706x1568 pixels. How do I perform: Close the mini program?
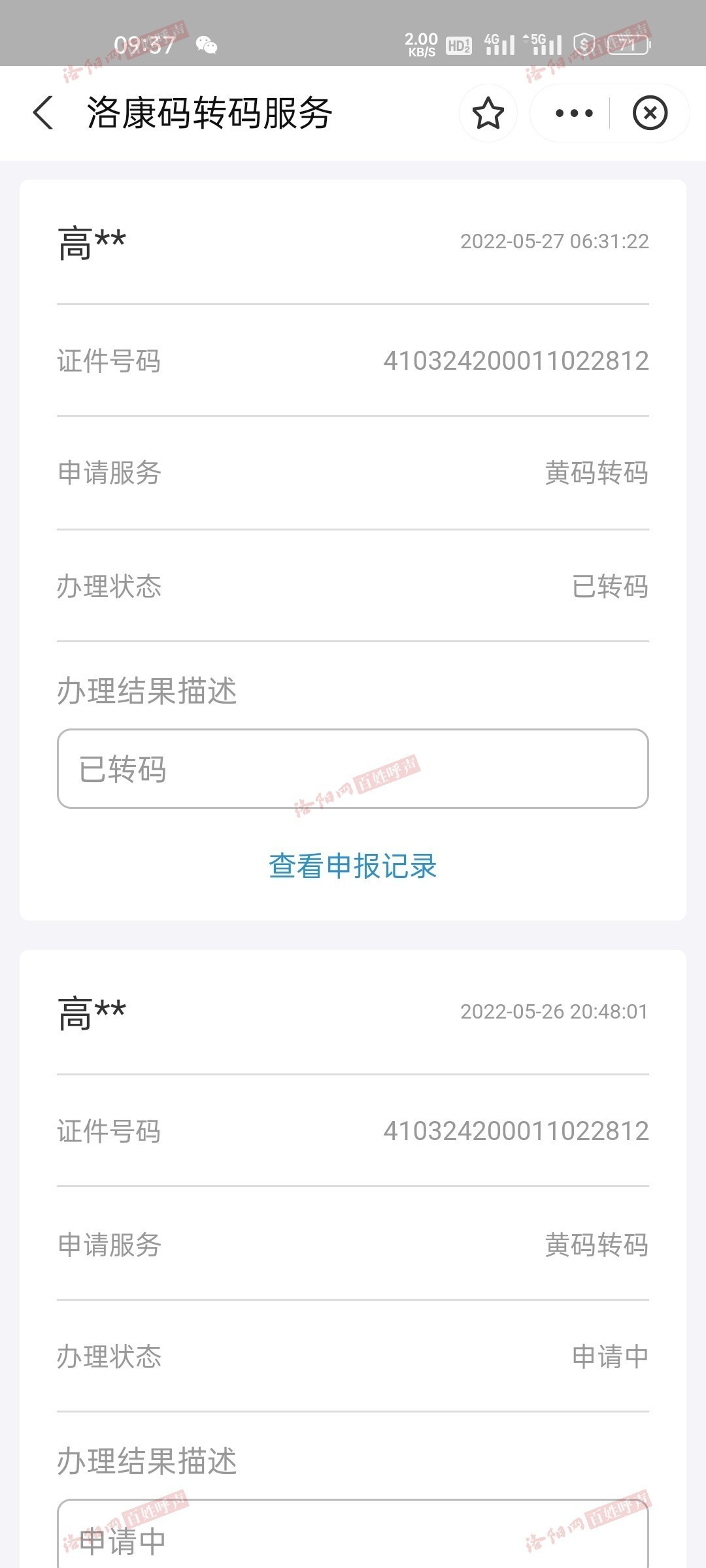point(650,113)
